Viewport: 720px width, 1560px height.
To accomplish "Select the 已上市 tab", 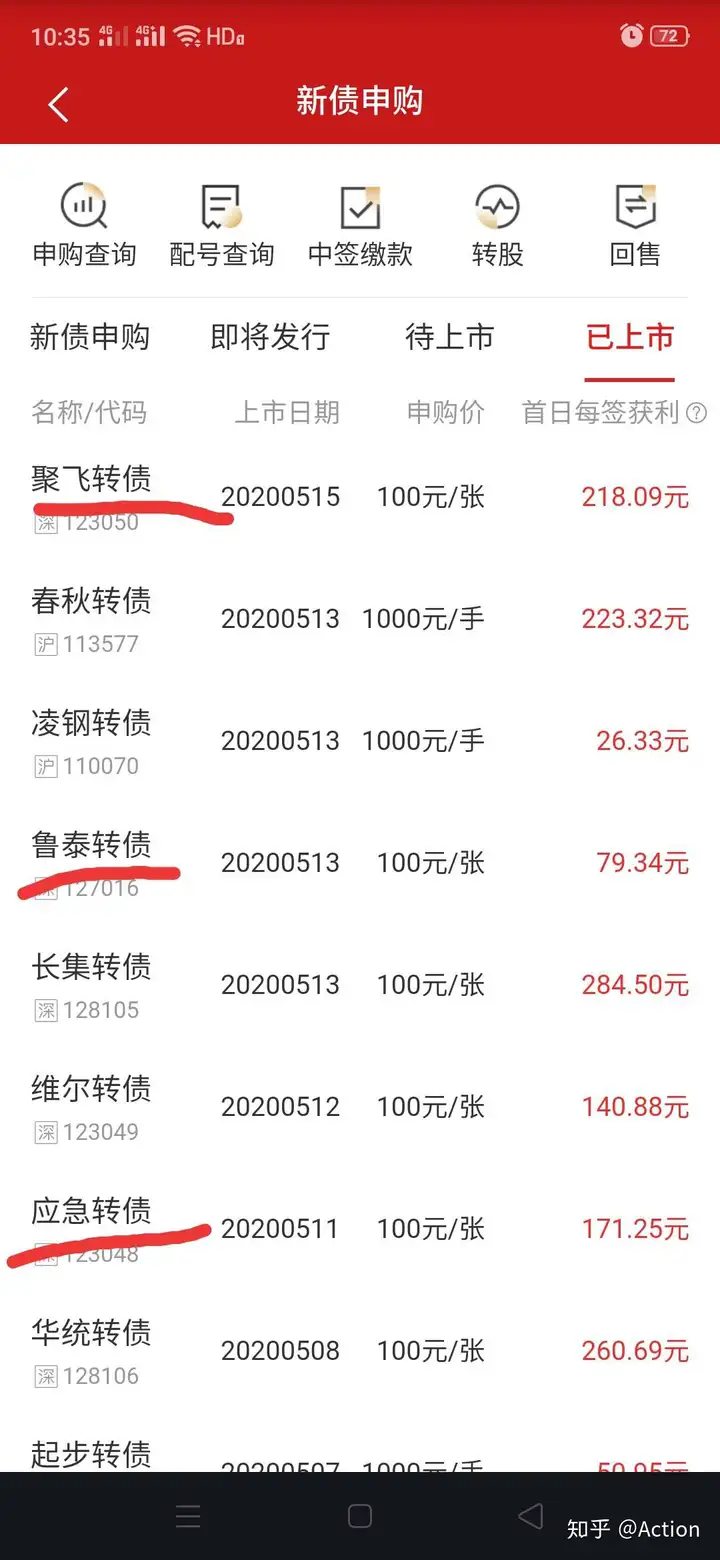I will click(630, 337).
